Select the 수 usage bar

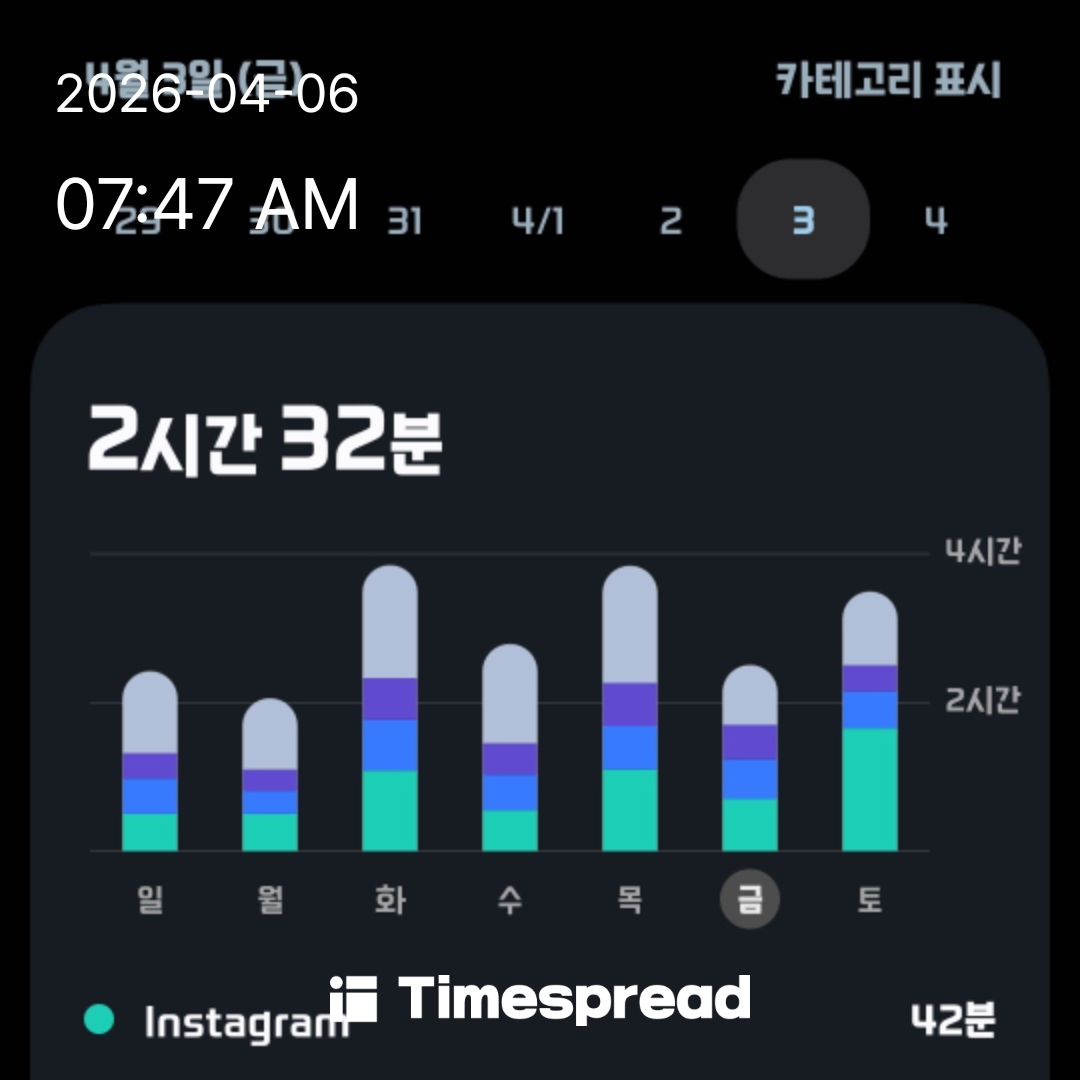point(510,748)
